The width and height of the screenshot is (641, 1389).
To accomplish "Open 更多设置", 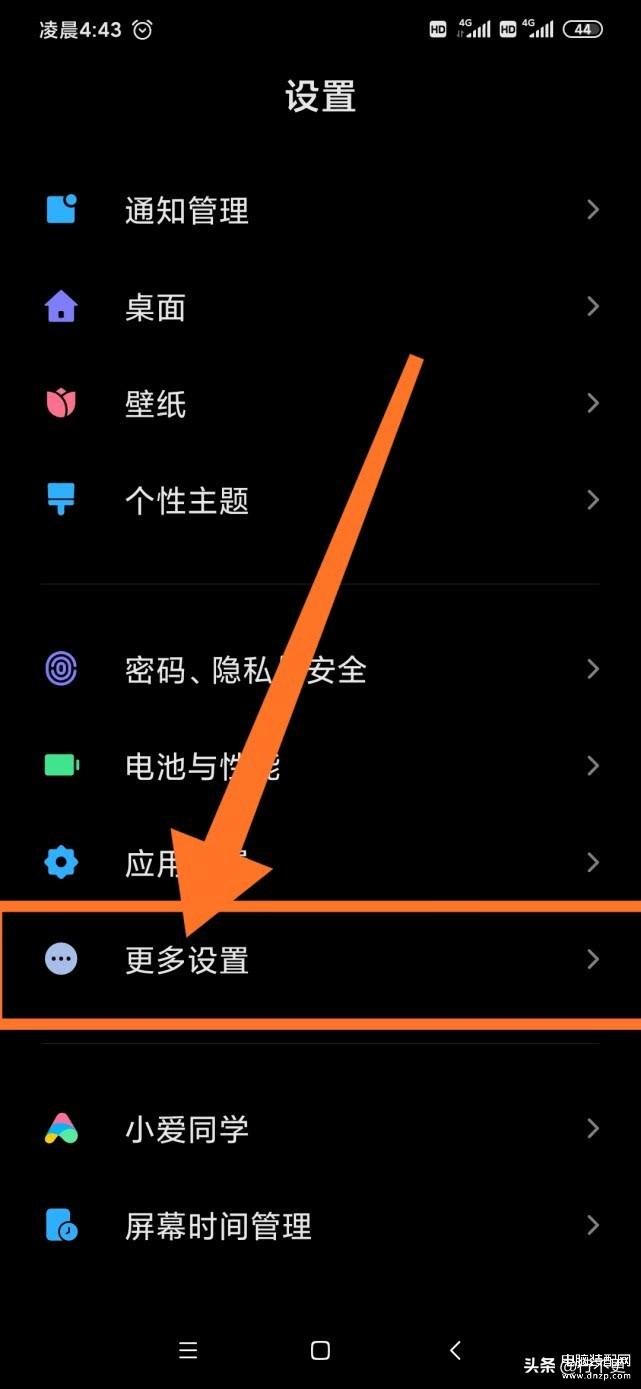I will pos(187,960).
